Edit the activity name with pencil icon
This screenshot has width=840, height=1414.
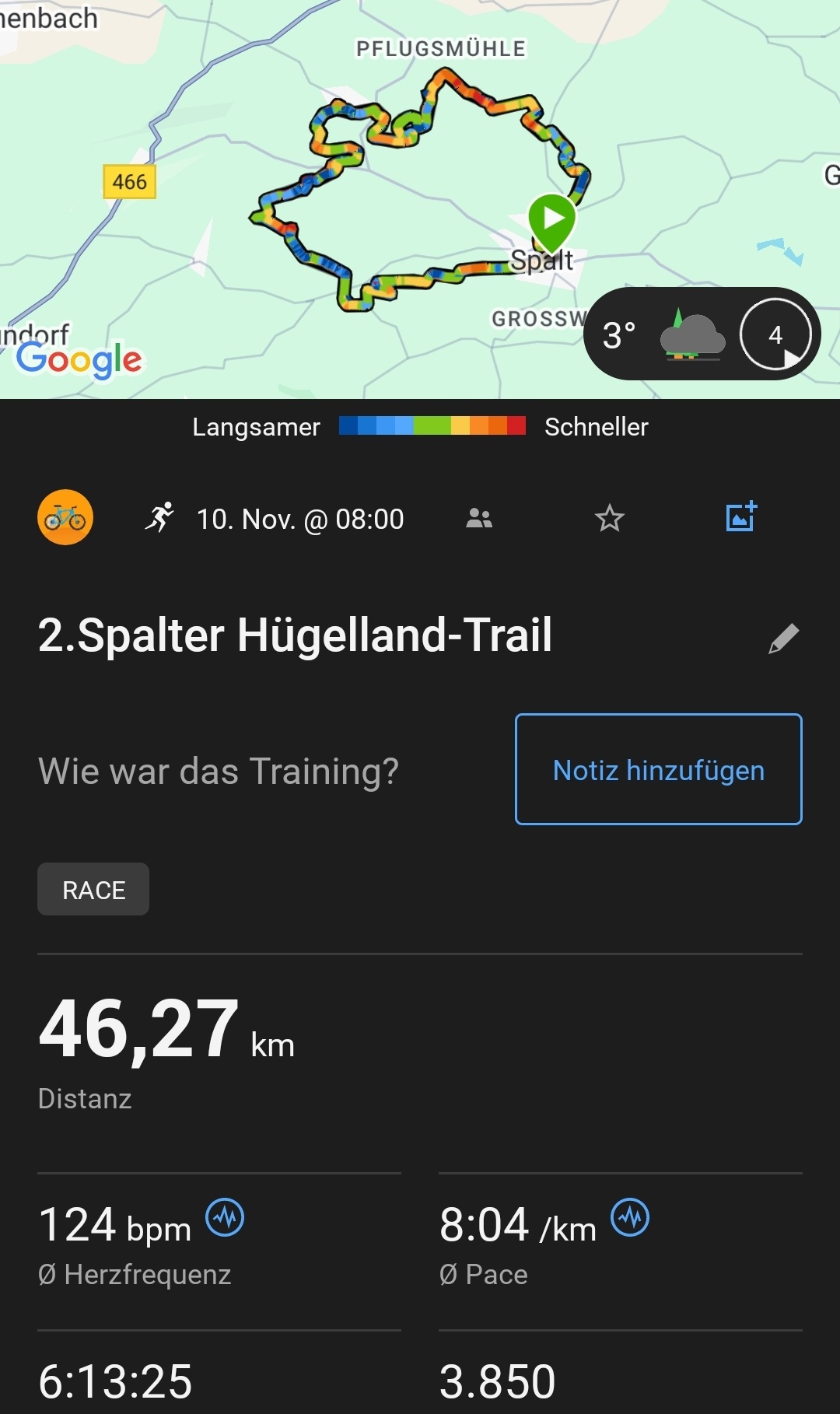(783, 639)
